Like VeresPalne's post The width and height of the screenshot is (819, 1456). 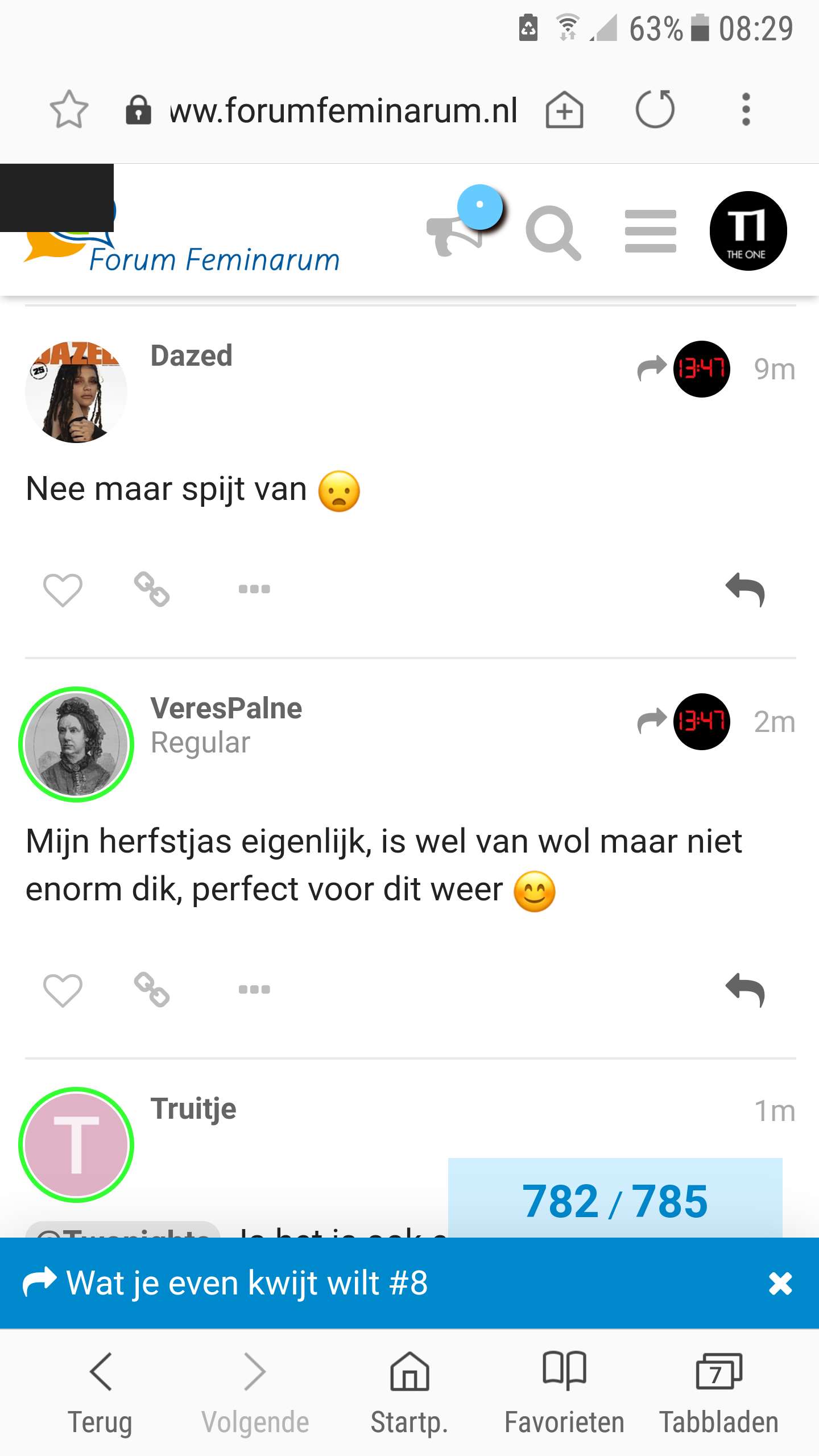pyautogui.click(x=63, y=990)
